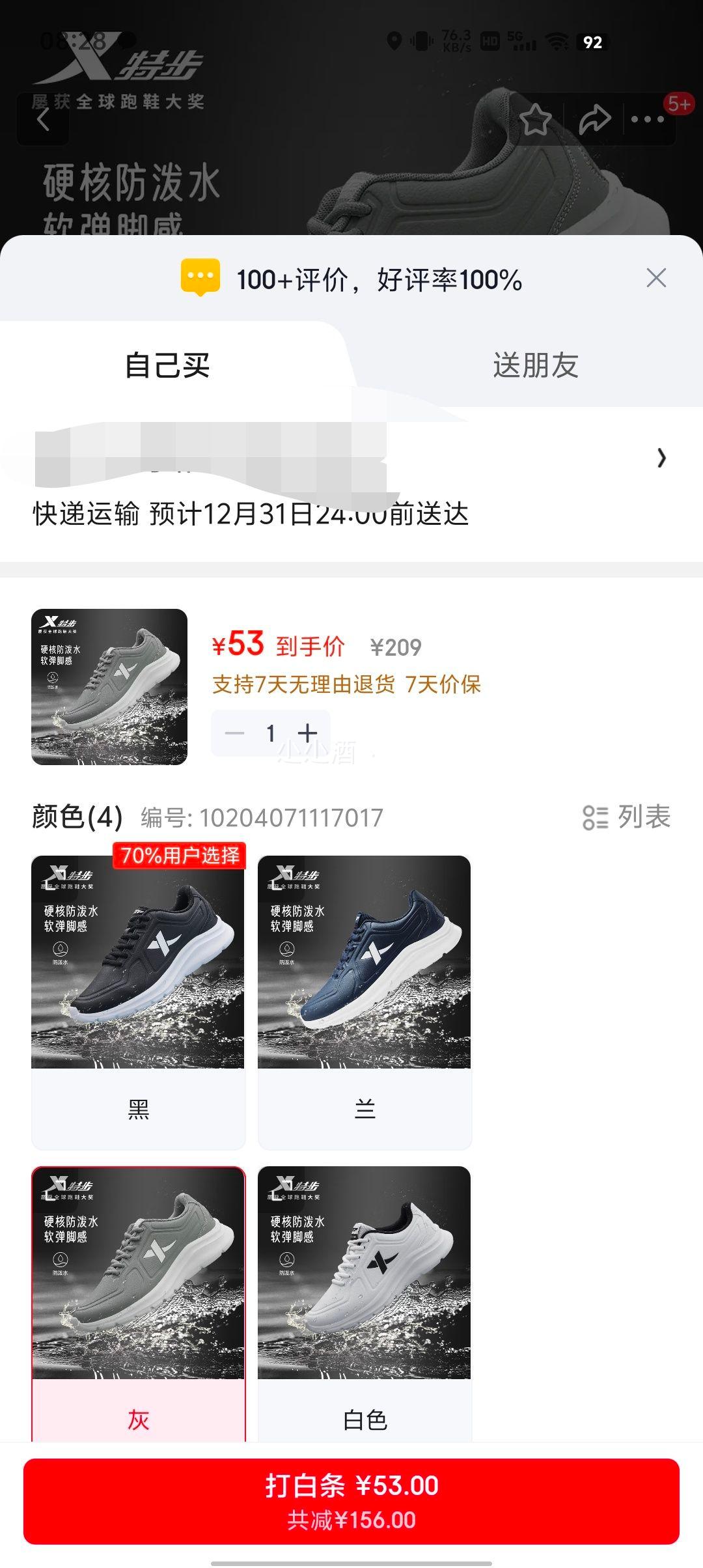This screenshot has height=1568, width=703.
Task: Close the purchase options sheet
Action: 656,278
